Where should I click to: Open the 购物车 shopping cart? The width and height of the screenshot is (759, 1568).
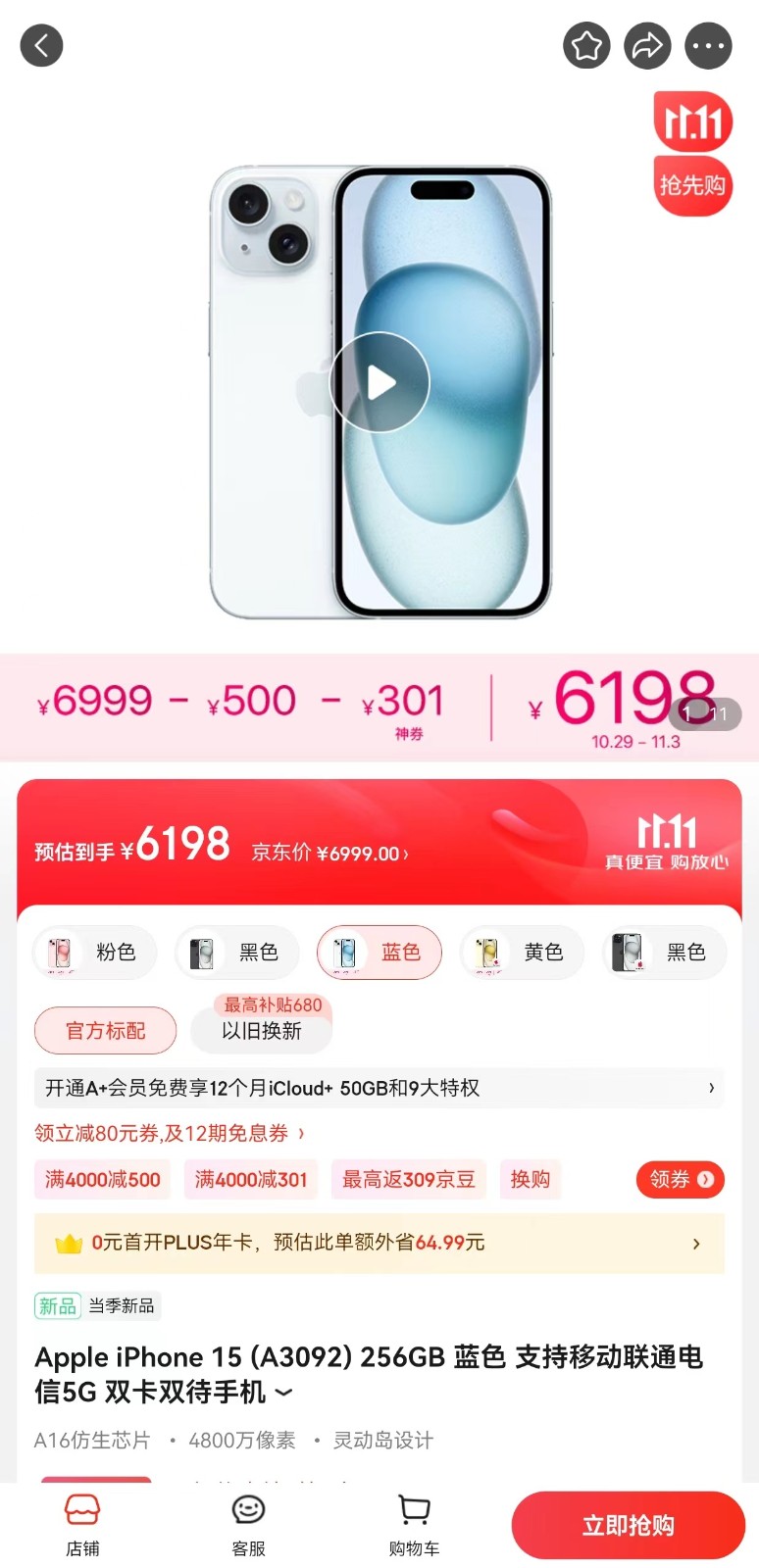[414, 1524]
